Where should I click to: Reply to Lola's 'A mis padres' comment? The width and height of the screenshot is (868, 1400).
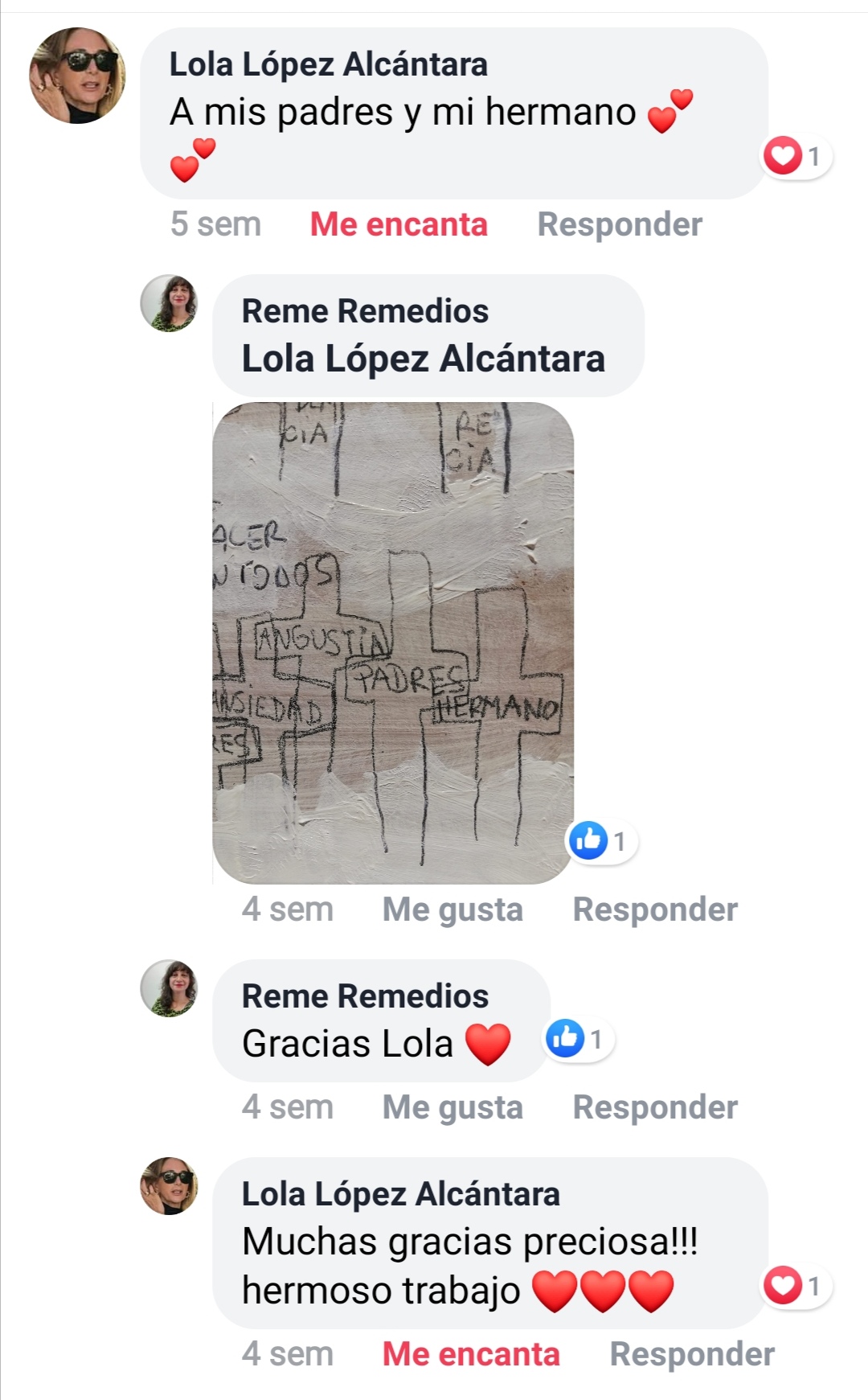[x=620, y=224]
